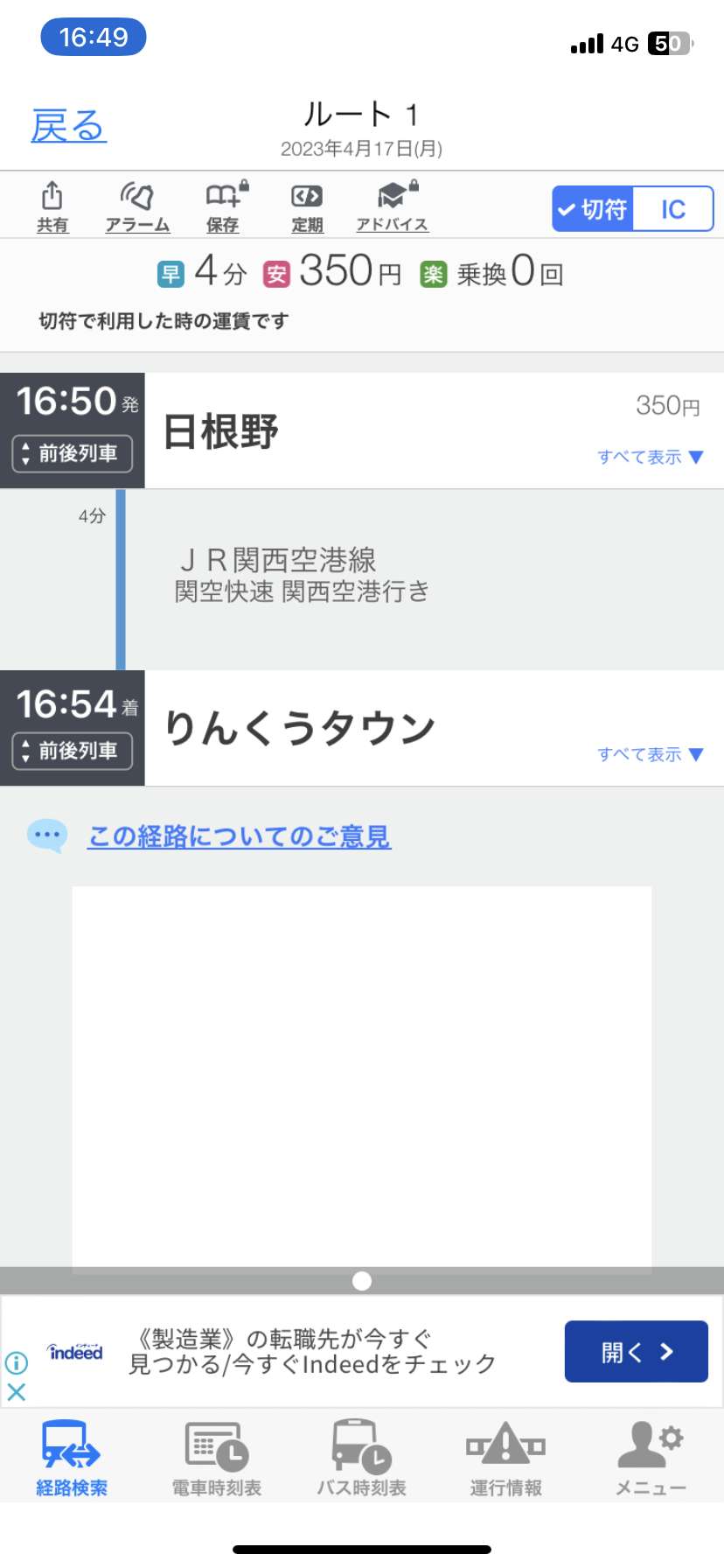Go back with the 戻る link

click(x=68, y=126)
